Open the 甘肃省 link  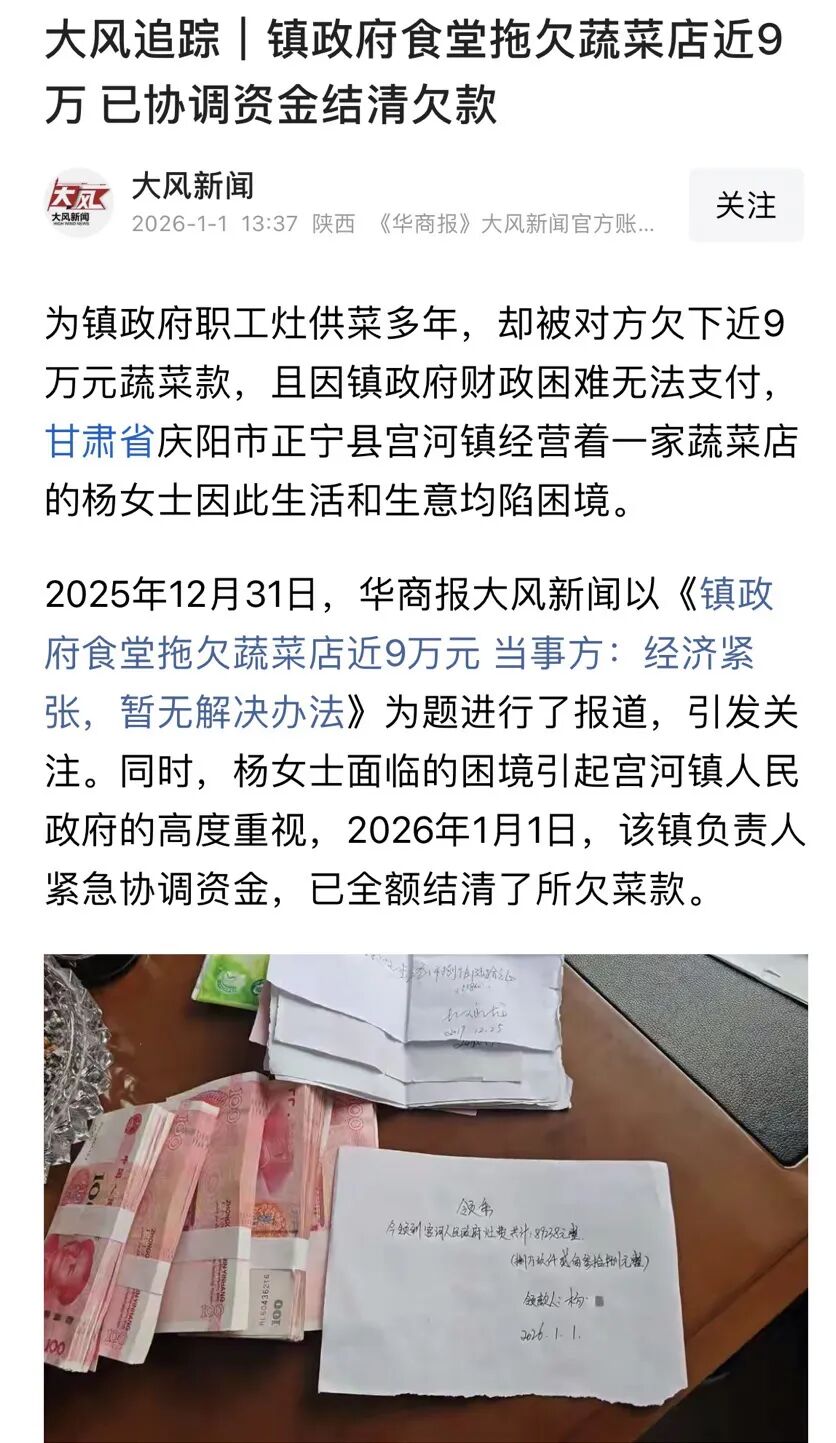[x=99, y=442]
